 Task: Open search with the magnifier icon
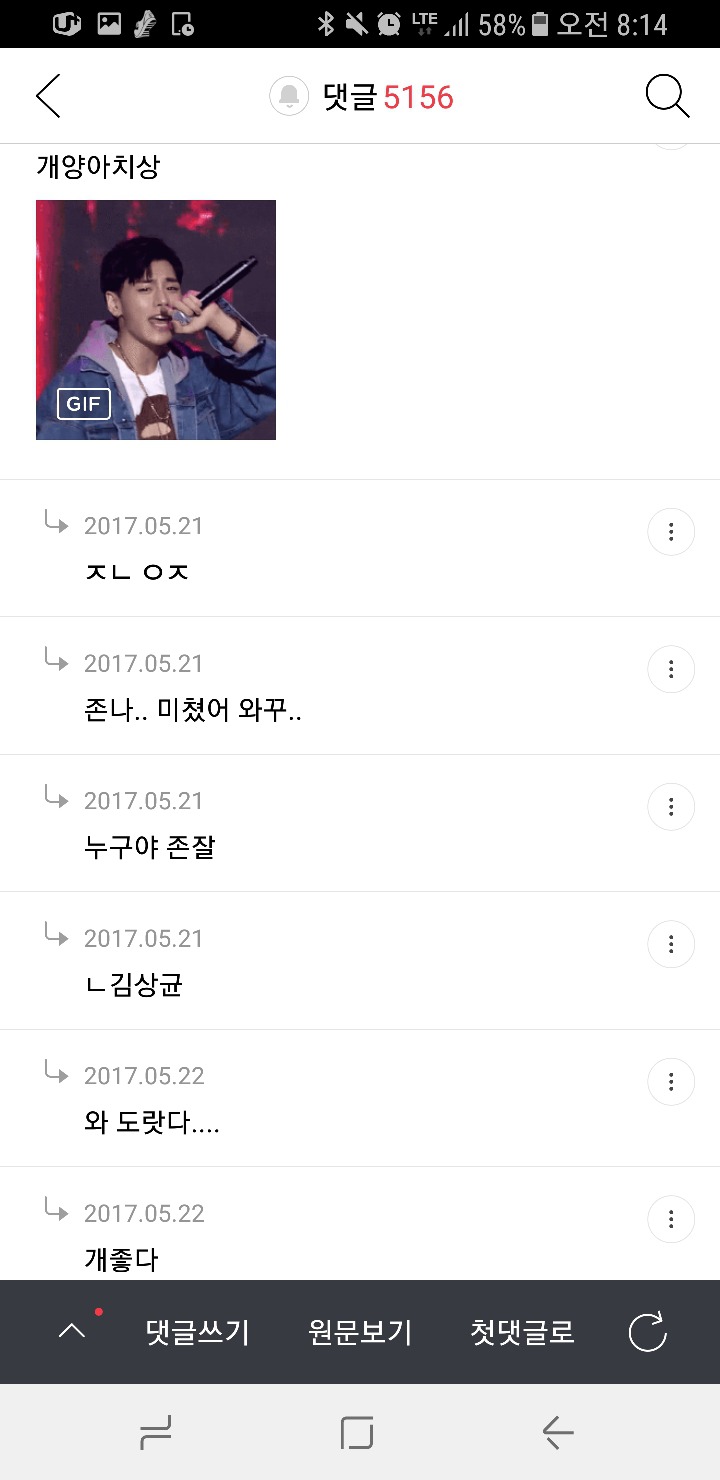pyautogui.click(x=667, y=97)
